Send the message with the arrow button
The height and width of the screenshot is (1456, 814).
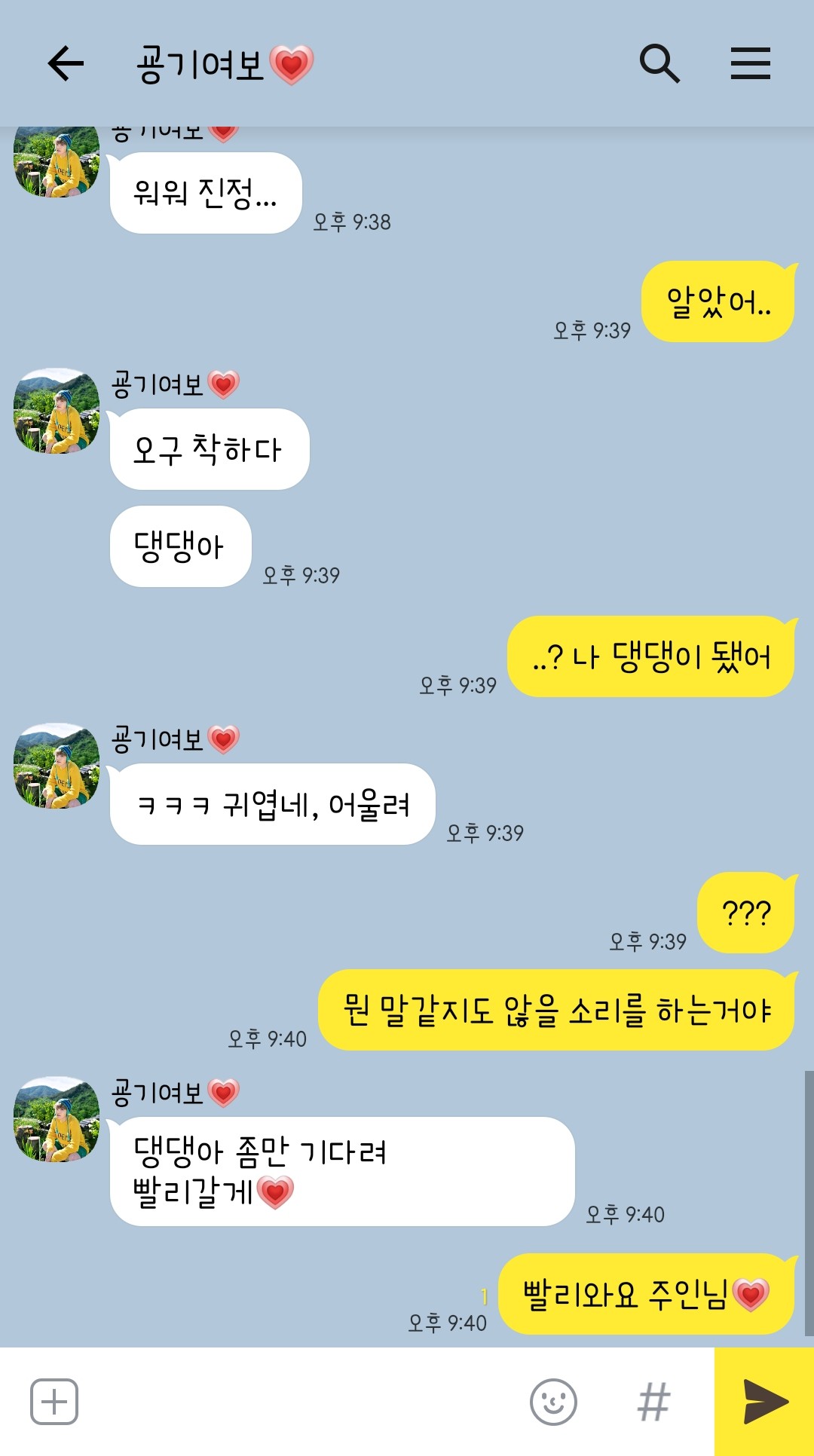(764, 1402)
